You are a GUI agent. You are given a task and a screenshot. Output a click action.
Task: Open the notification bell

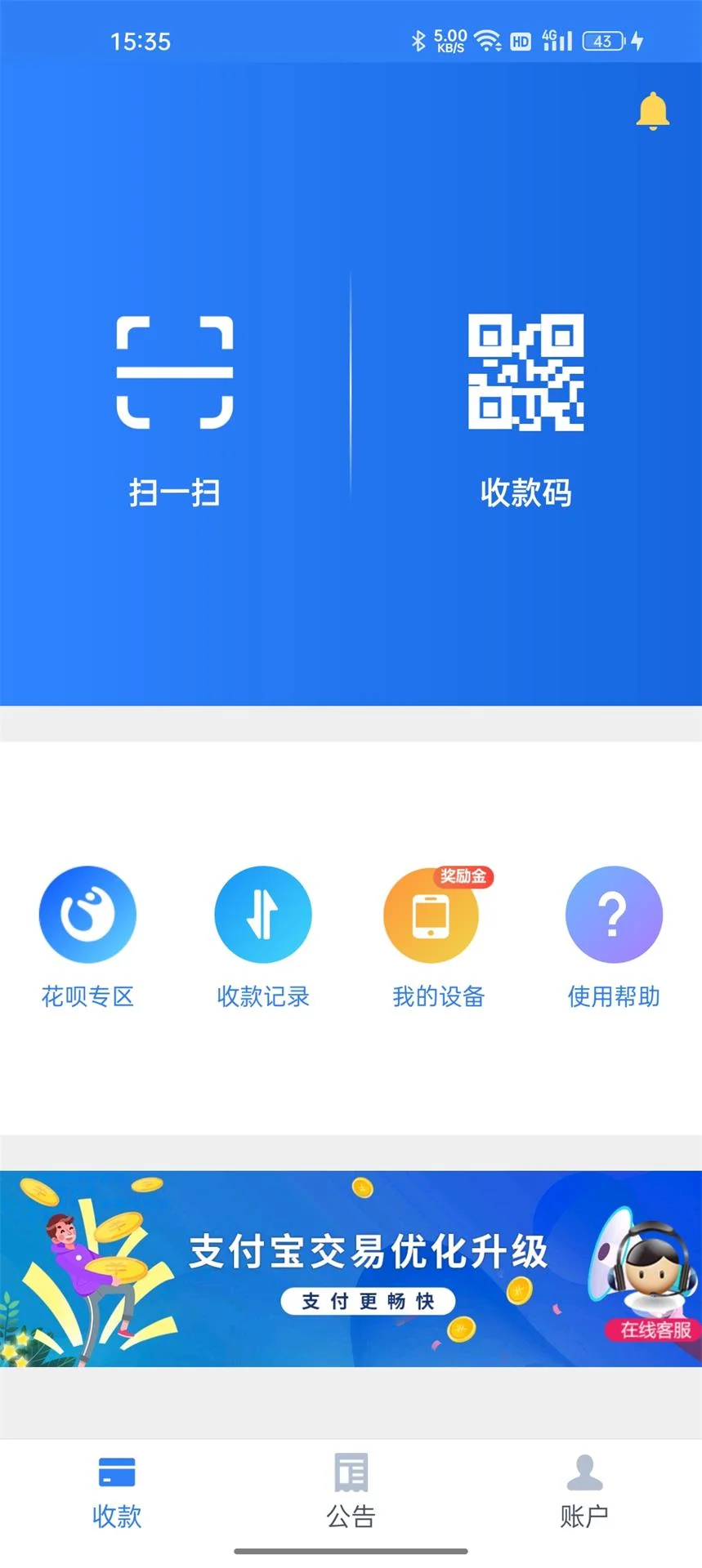pos(651,111)
